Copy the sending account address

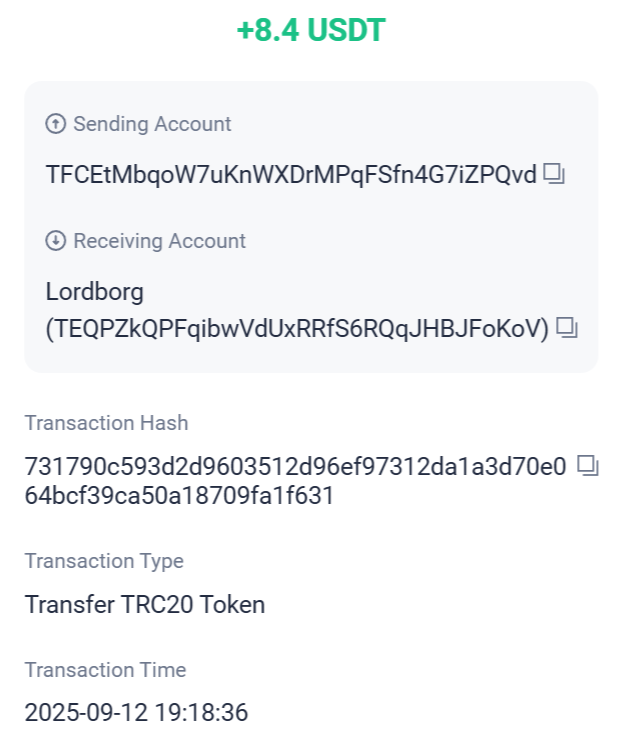click(554, 175)
